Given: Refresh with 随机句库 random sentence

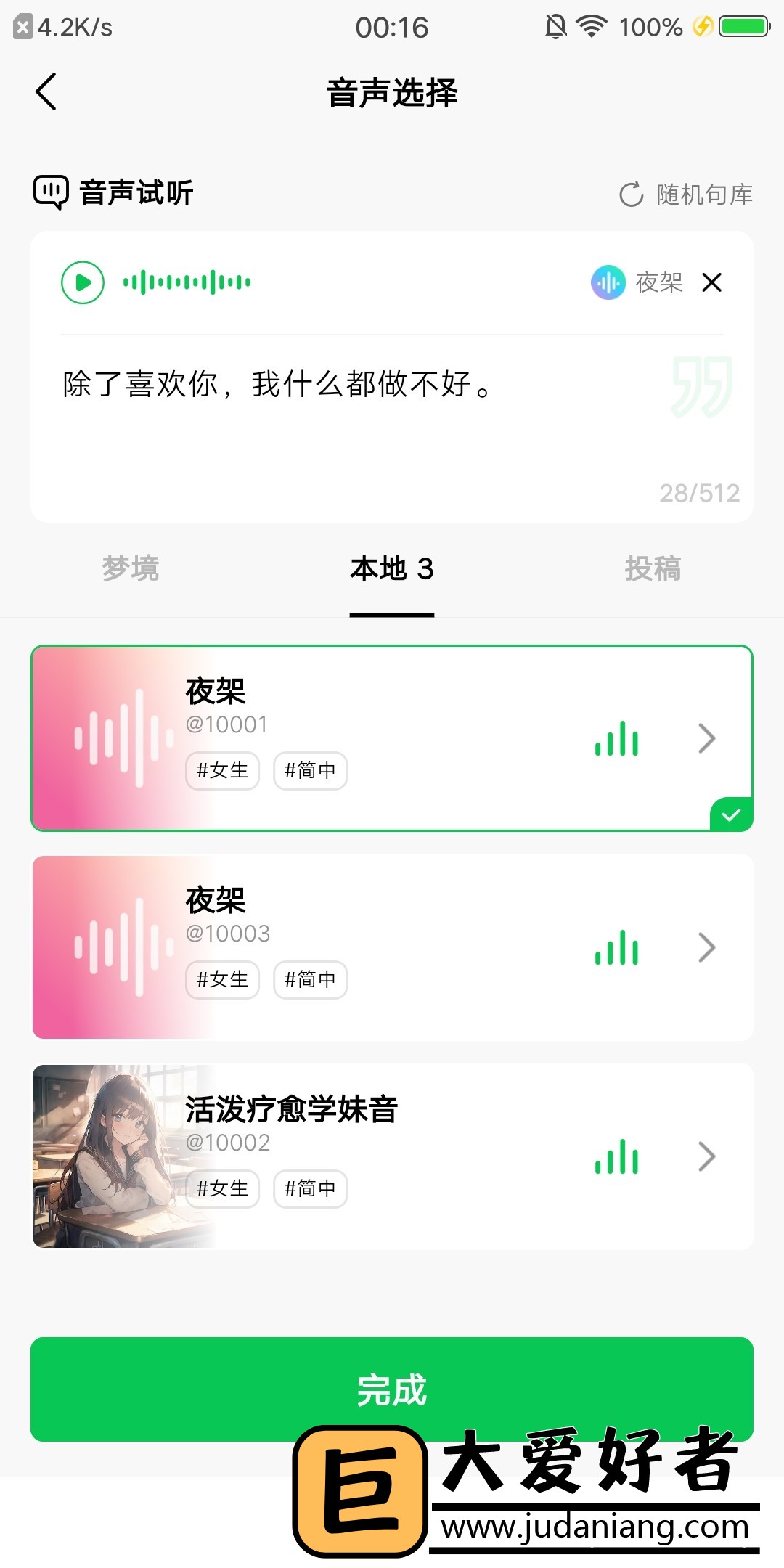Looking at the screenshot, I should [x=686, y=195].
